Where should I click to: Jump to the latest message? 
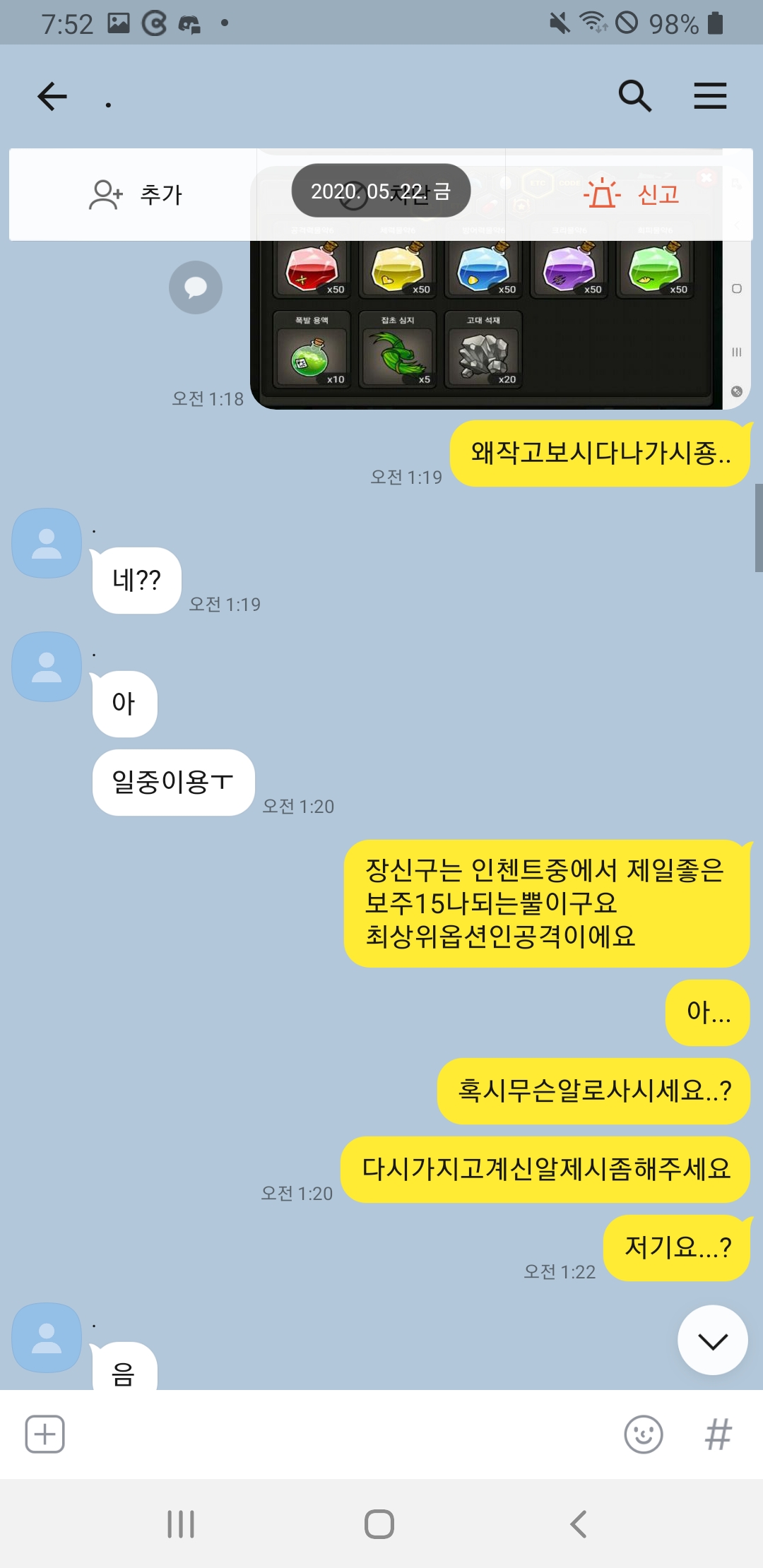tap(712, 1340)
